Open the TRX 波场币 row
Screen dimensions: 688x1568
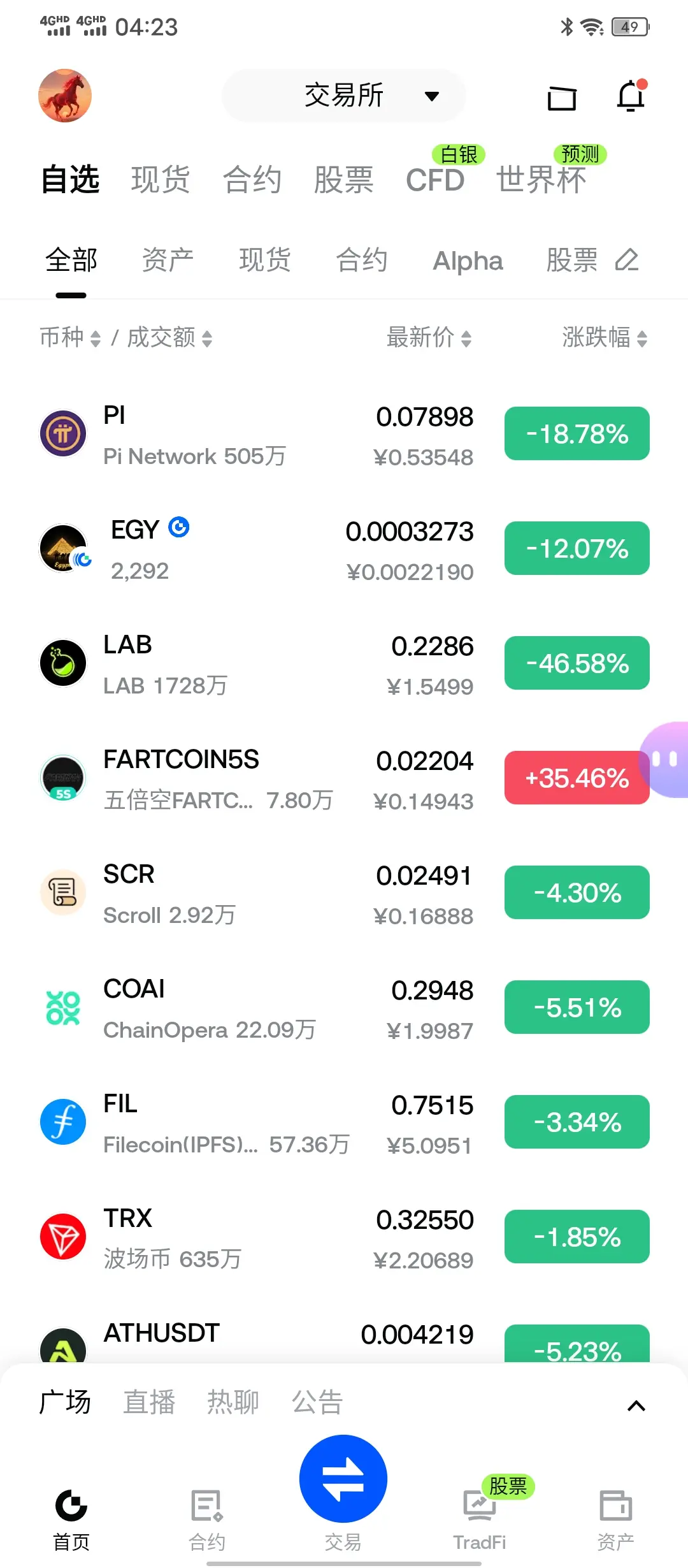[344, 1237]
